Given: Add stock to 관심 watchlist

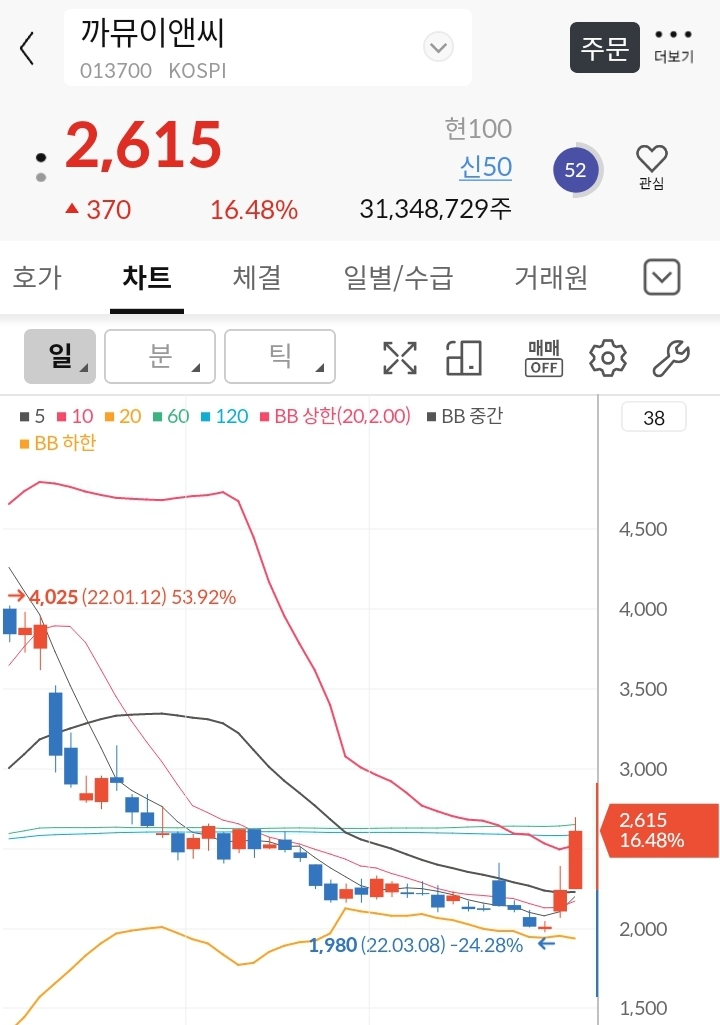Looking at the screenshot, I should (651, 167).
